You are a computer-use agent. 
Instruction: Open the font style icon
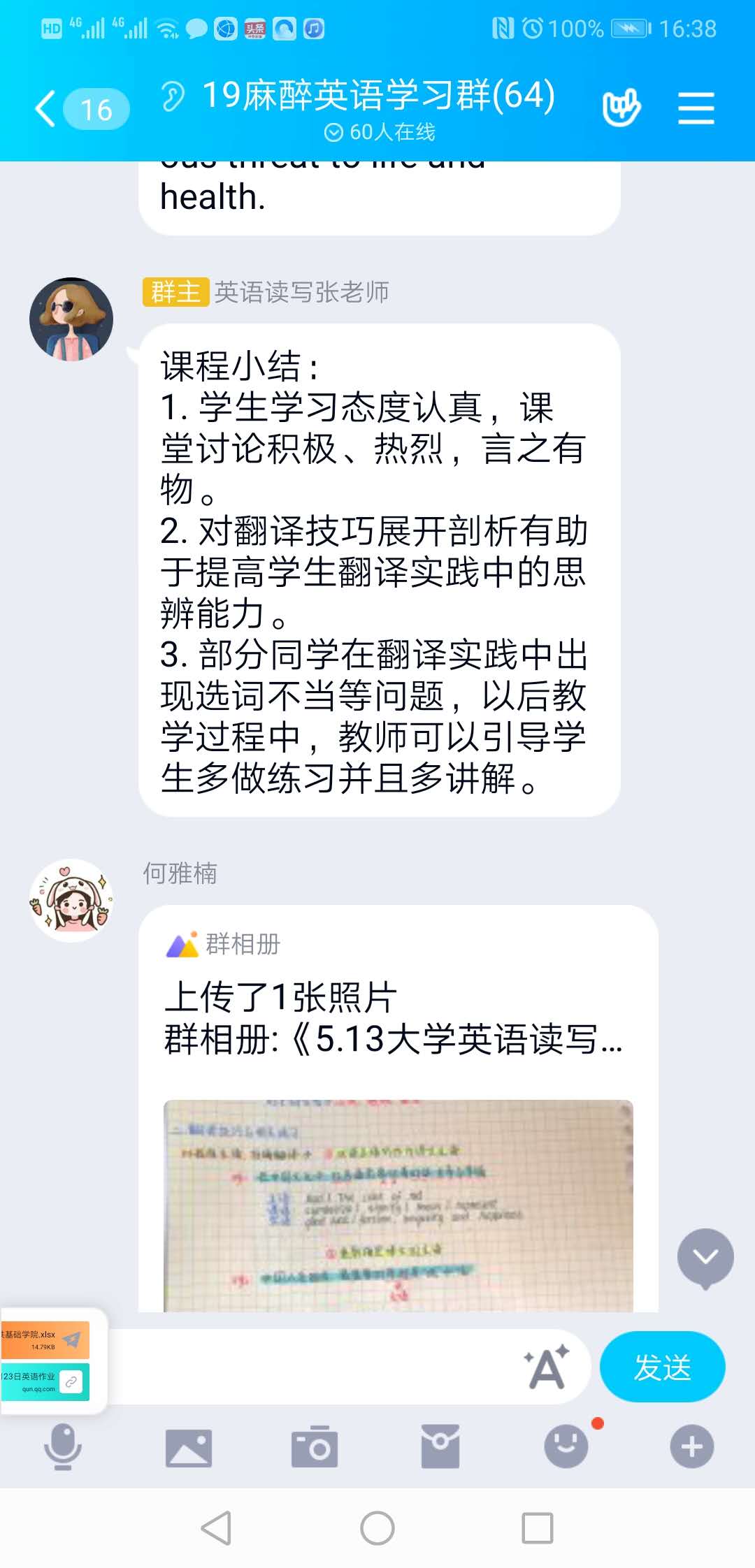point(547,1367)
